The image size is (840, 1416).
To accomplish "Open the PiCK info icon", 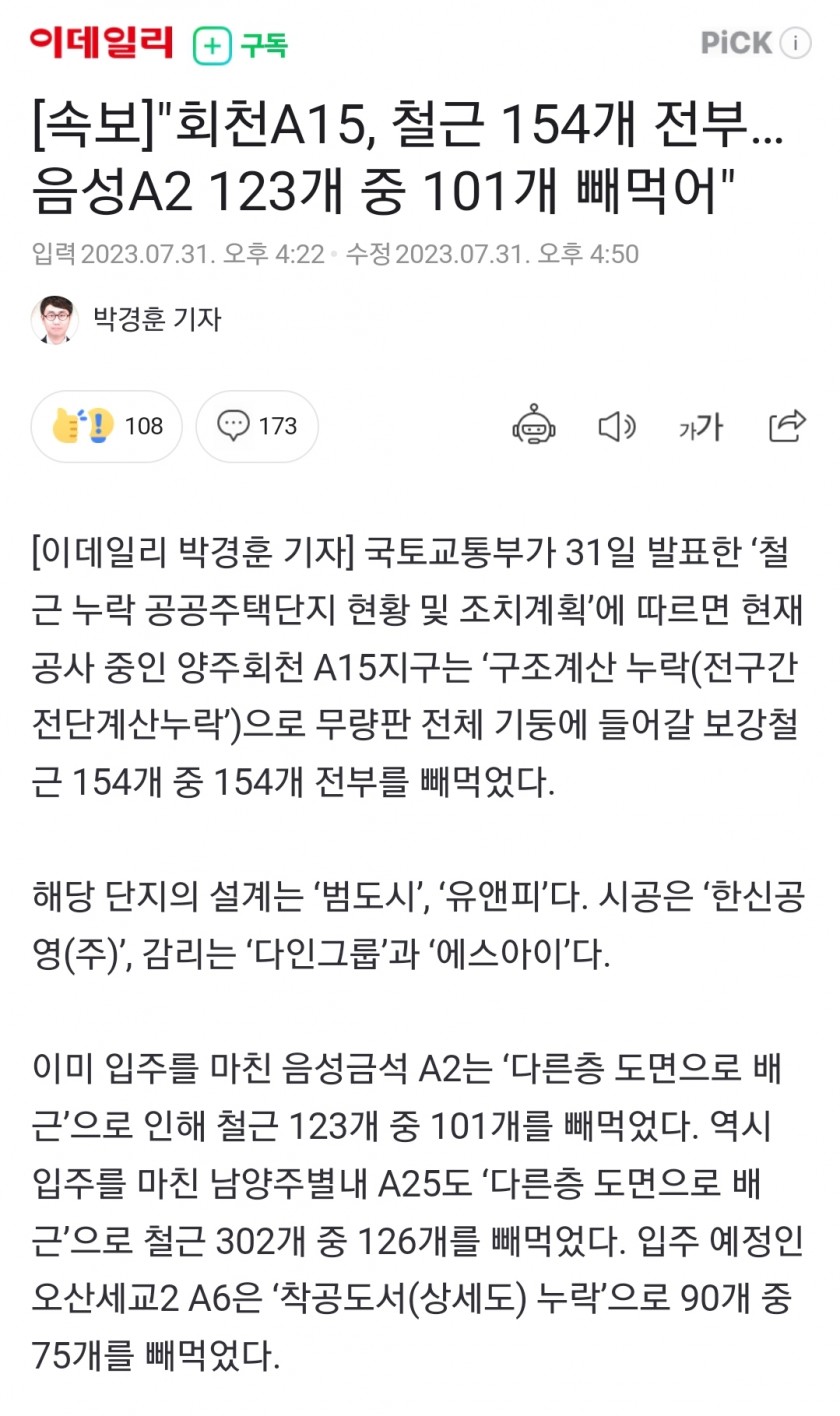I will pyautogui.click(x=795, y=43).
